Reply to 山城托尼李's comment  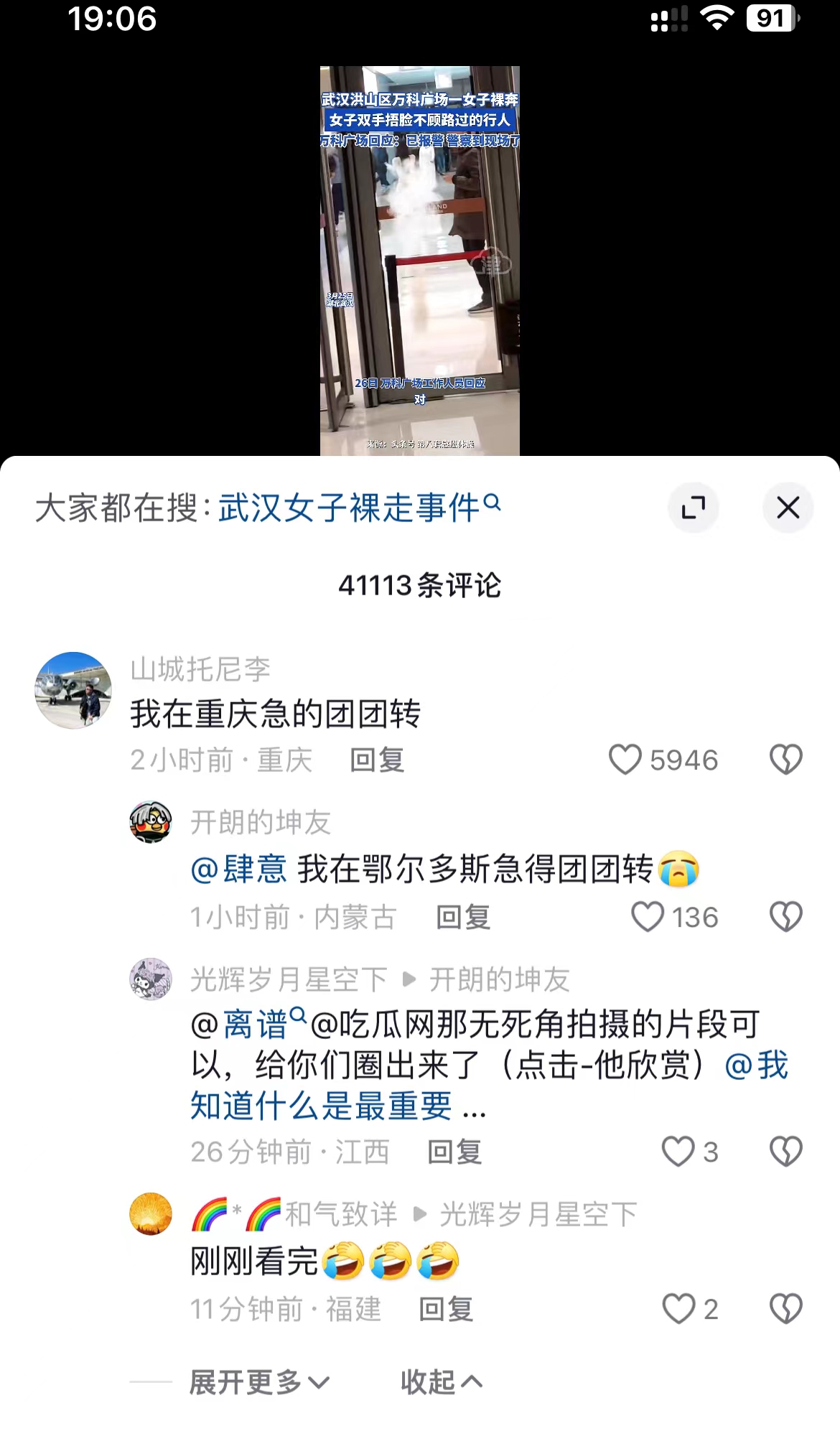coord(377,760)
